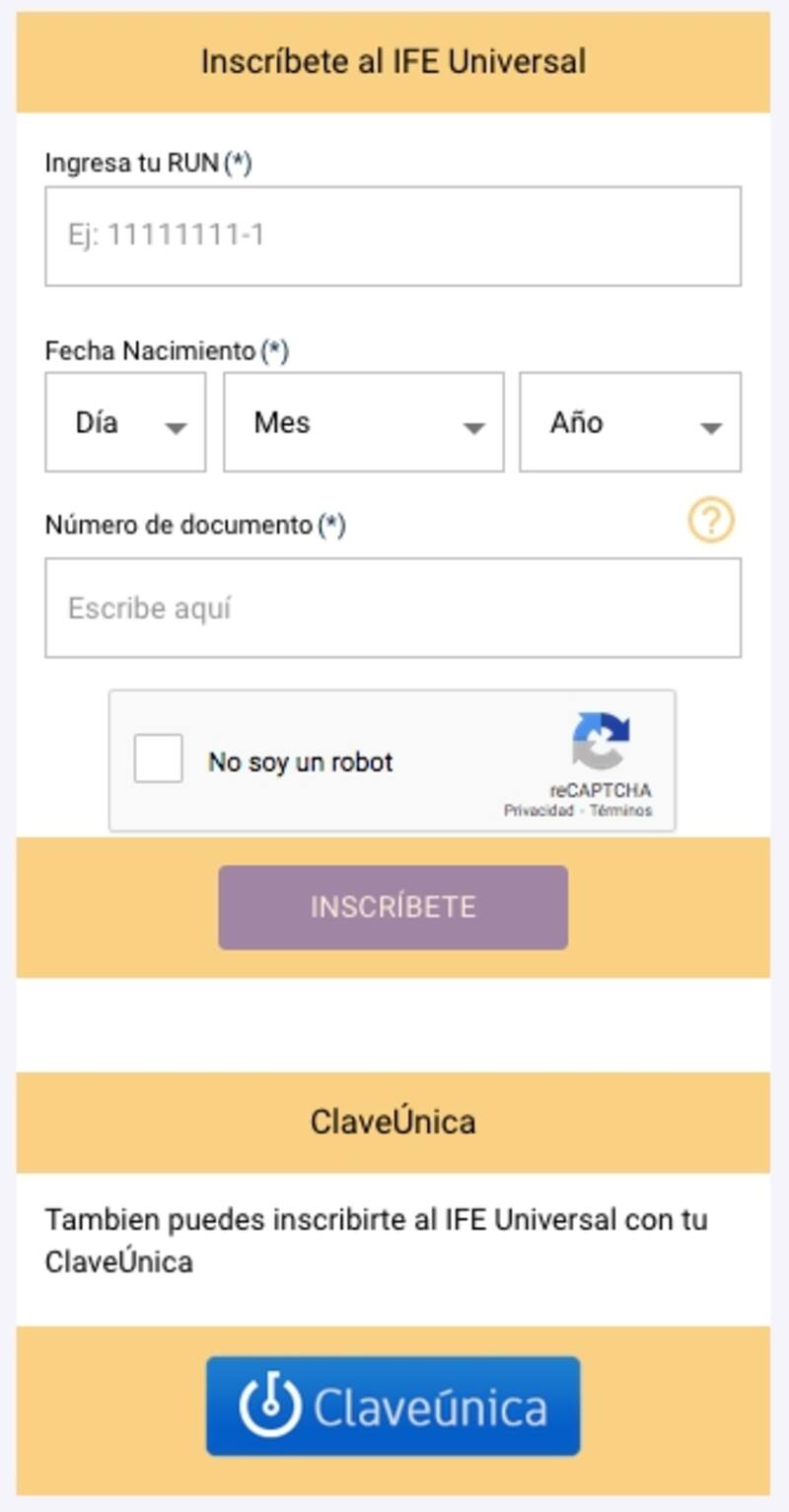The image size is (789, 1512).
Task: Check the No soy un robot box
Action: pos(159,759)
